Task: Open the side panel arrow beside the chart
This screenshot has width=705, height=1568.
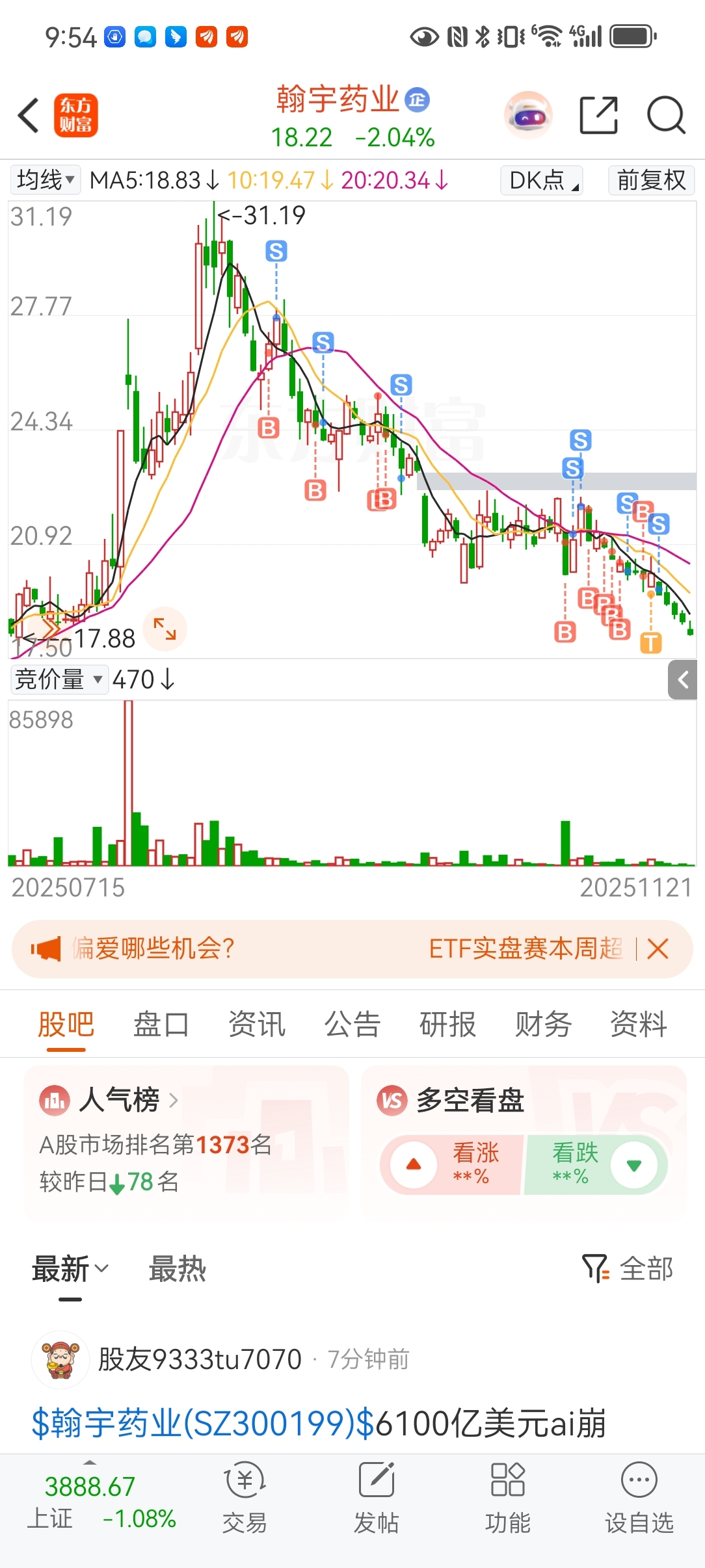Action: click(x=683, y=680)
